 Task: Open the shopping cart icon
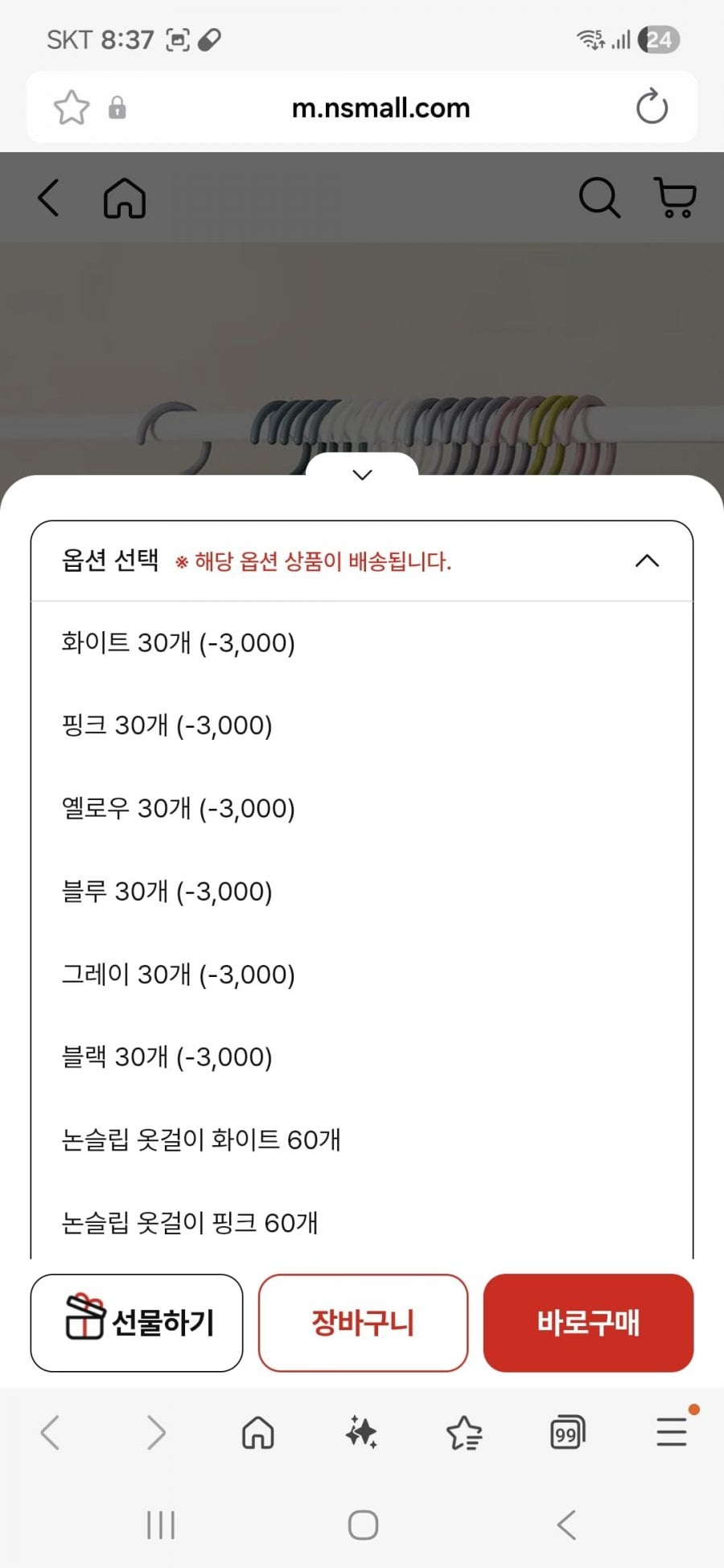pos(676,198)
